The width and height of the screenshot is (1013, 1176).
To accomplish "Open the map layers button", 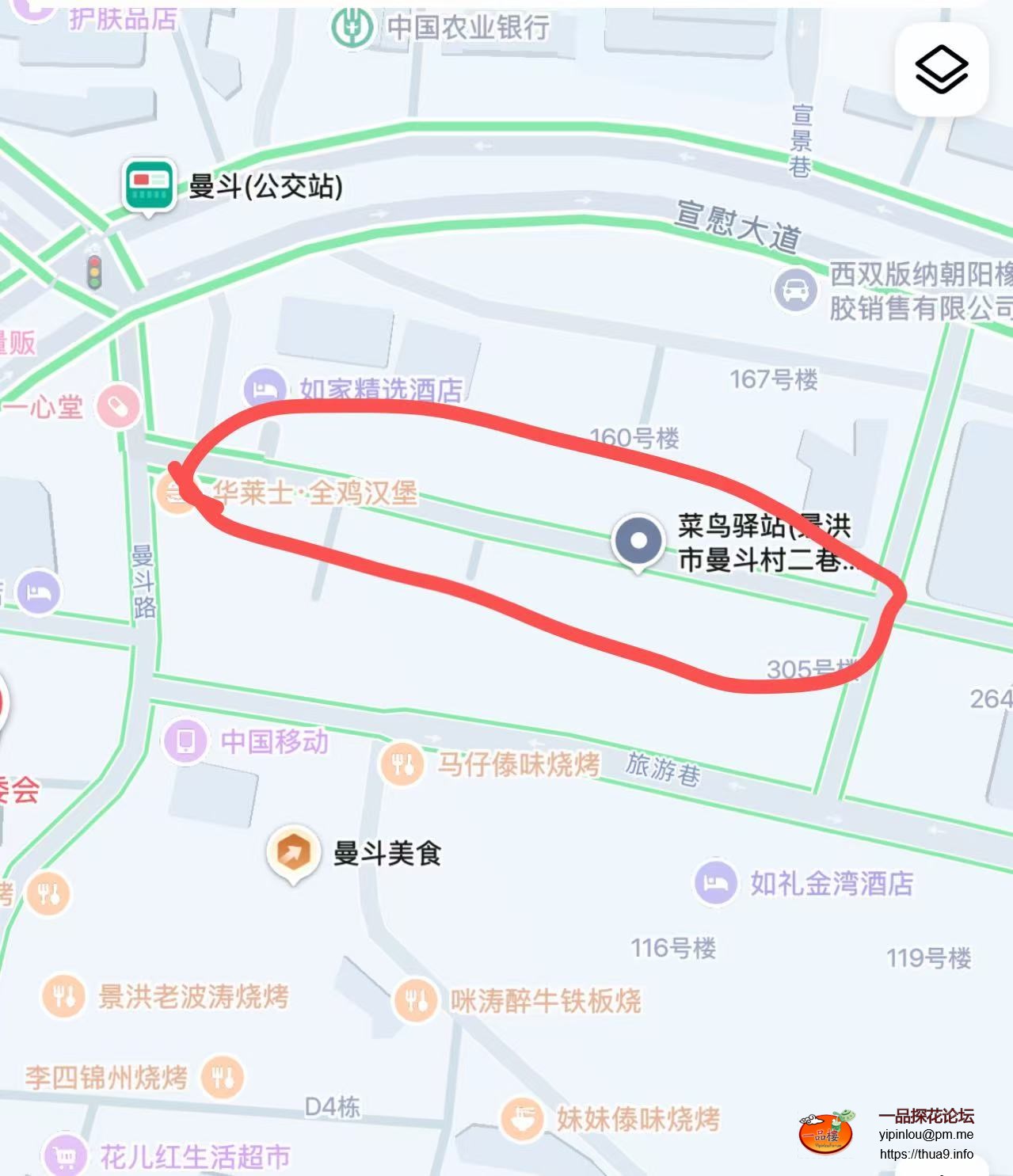I will click(x=941, y=69).
